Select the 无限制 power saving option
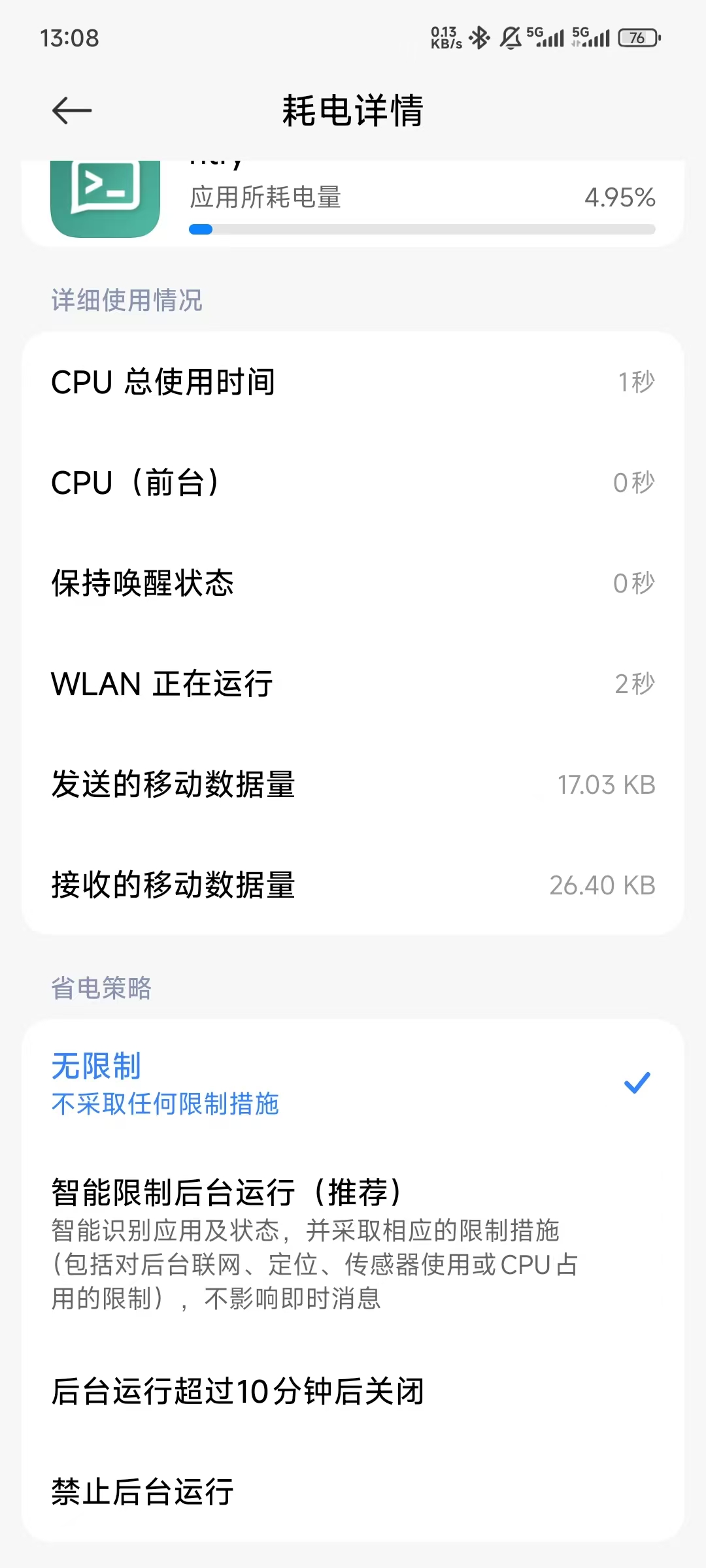This screenshot has width=706, height=1568. coord(353,1083)
